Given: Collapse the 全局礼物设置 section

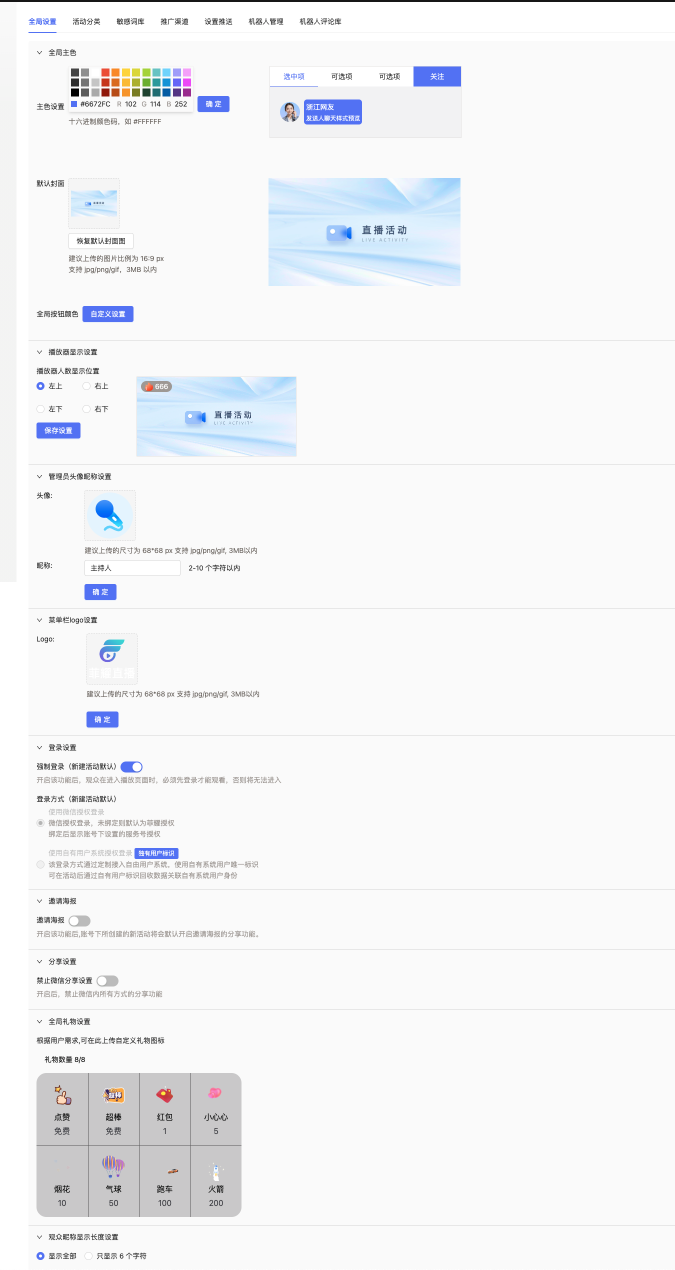Looking at the screenshot, I should [39, 1021].
